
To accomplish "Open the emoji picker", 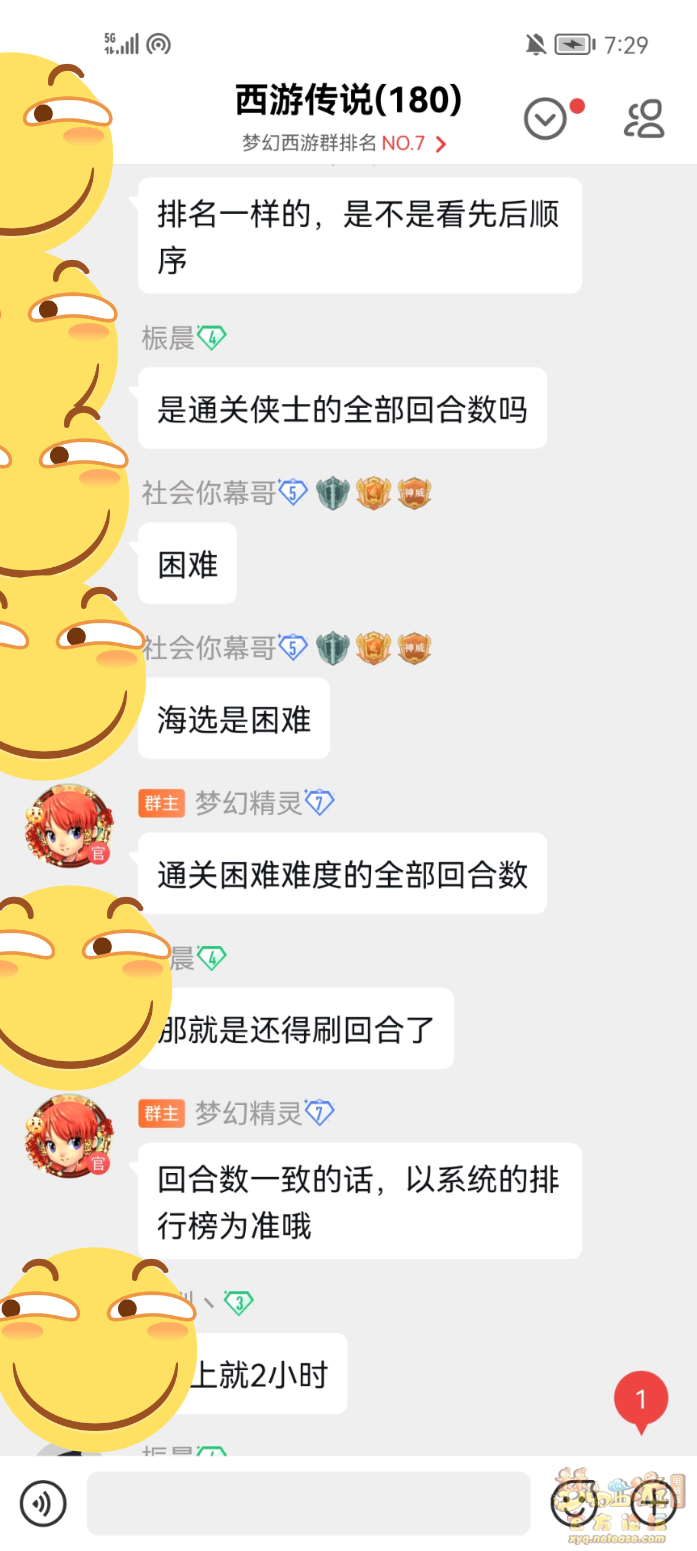I will (575, 1502).
